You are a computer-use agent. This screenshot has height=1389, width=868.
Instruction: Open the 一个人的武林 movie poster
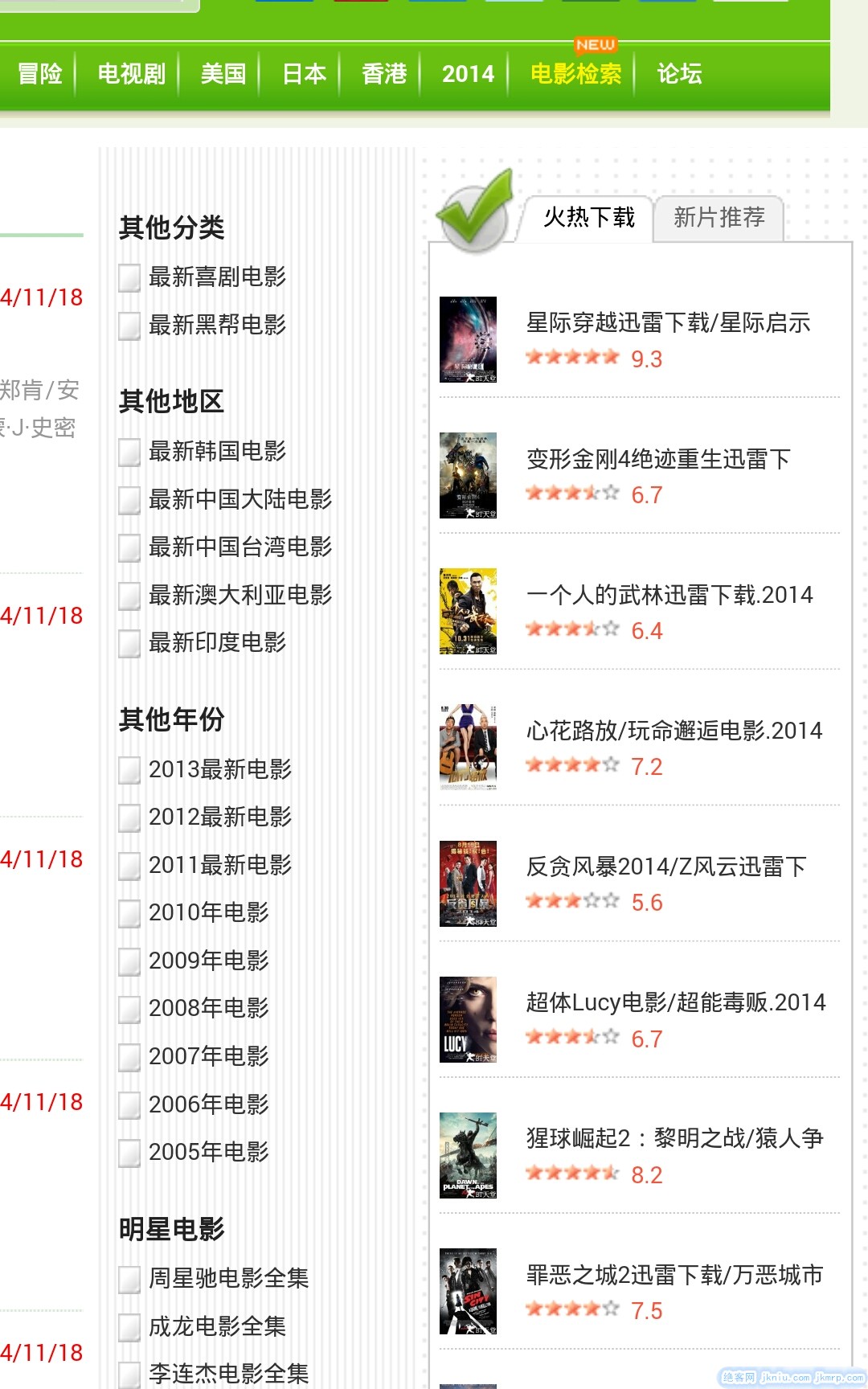tap(468, 611)
